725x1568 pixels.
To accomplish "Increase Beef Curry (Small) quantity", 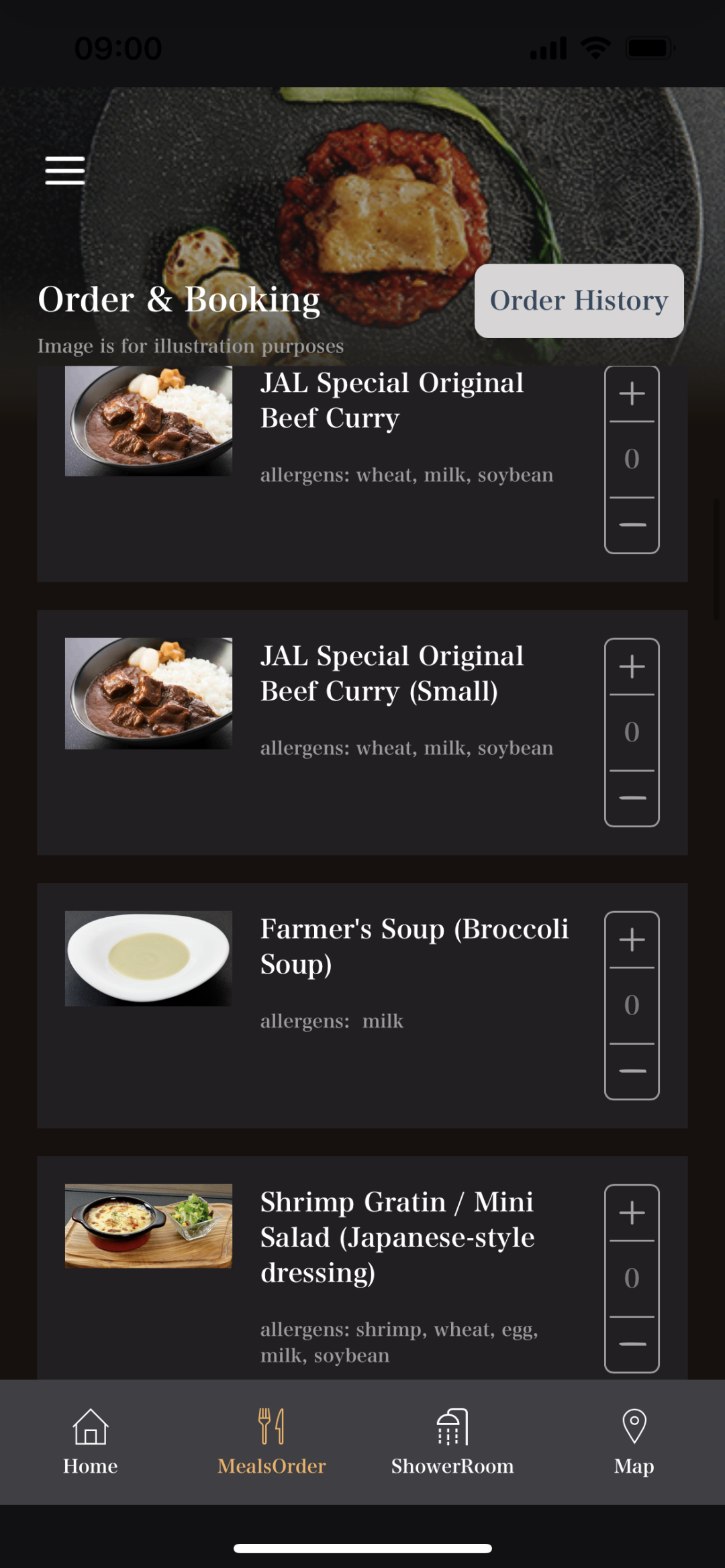I will pyautogui.click(x=632, y=667).
